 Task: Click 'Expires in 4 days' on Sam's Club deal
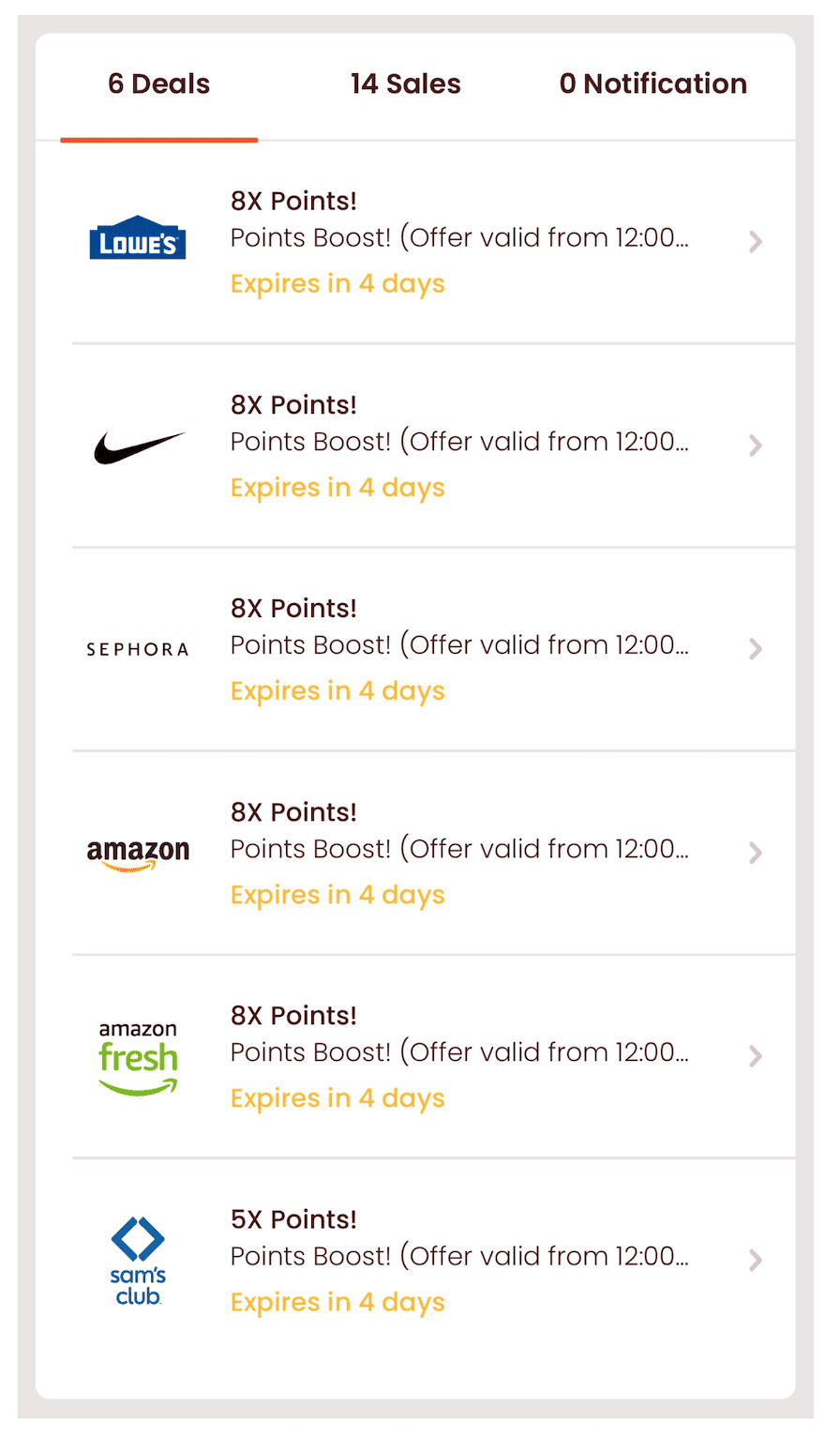pyautogui.click(x=337, y=1303)
